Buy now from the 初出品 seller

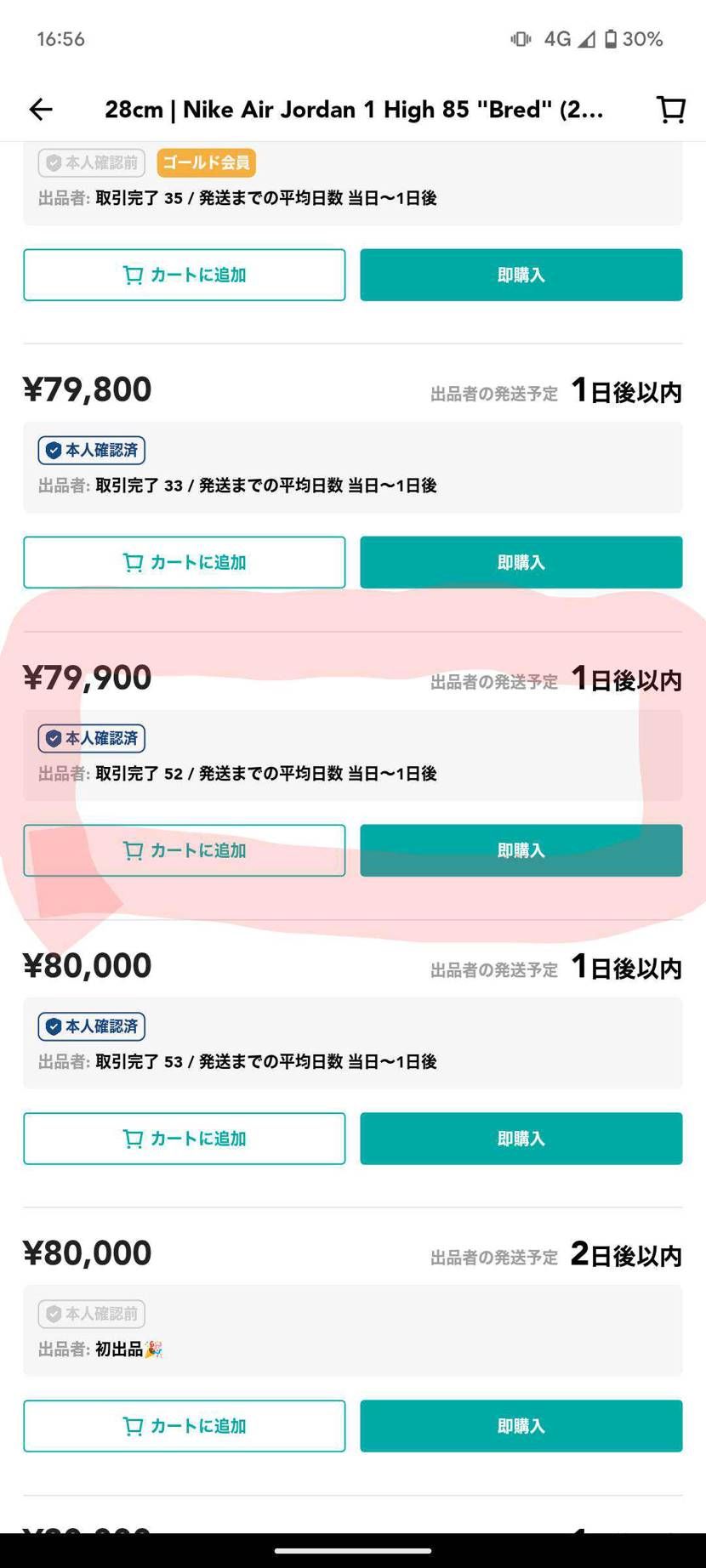[x=521, y=1426]
